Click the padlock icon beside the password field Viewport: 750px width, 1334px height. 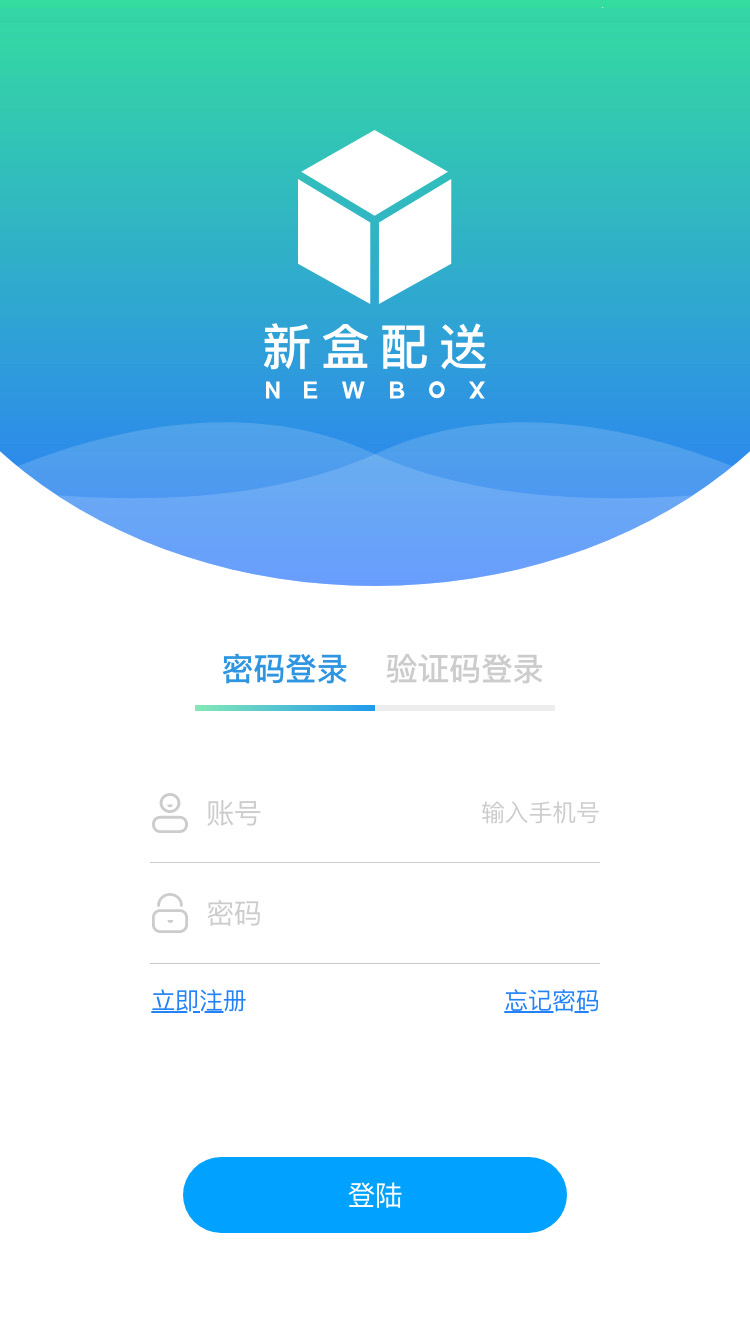click(170, 913)
